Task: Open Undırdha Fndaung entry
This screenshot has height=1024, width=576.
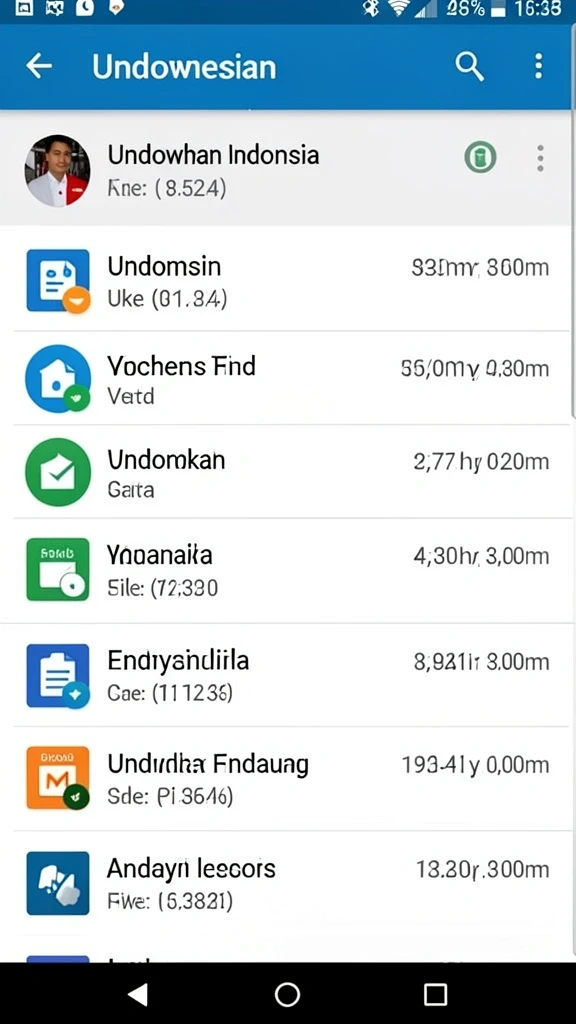Action: (286, 778)
